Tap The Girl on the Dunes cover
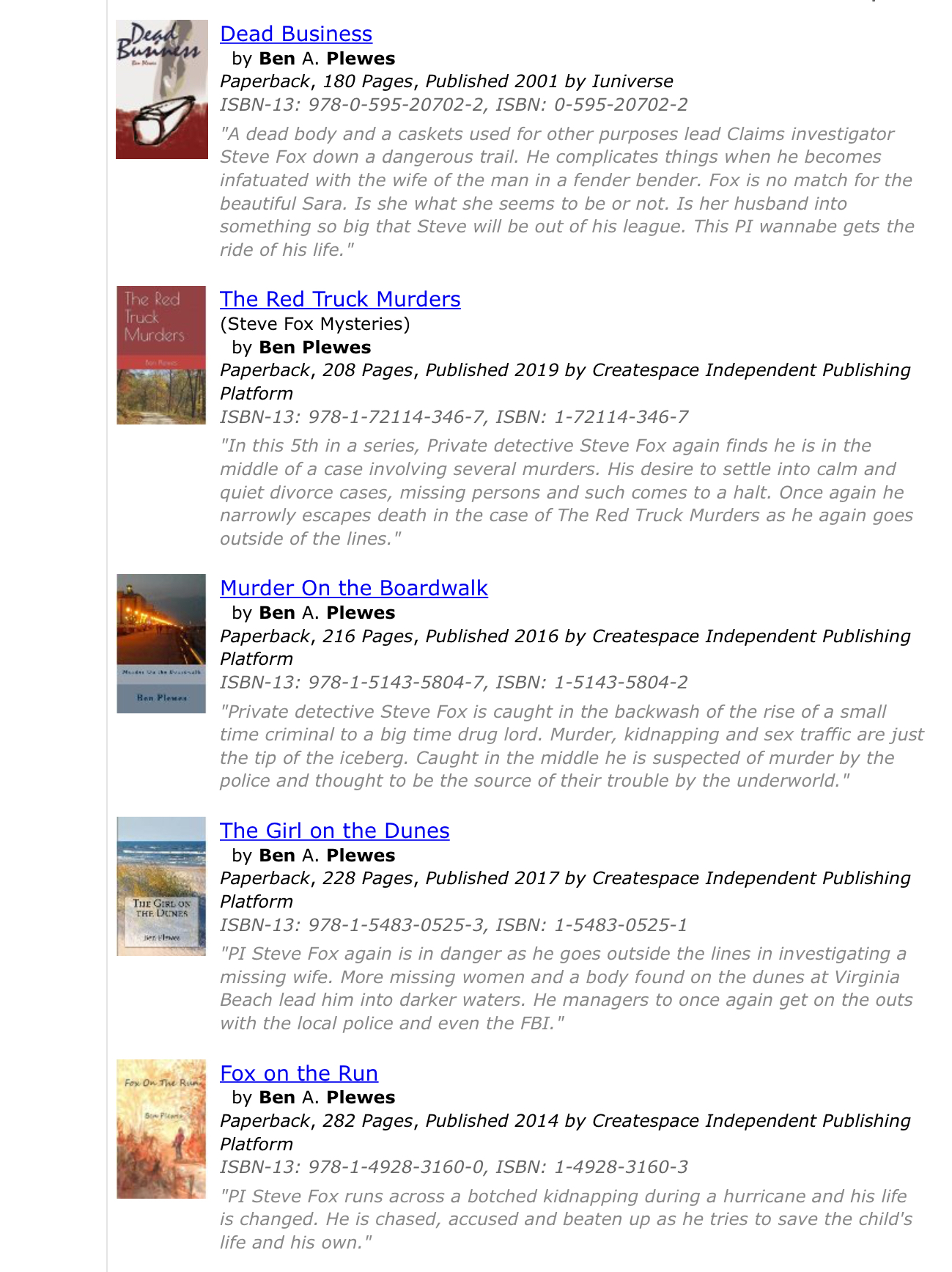Image resolution: width=952 pixels, height=1272 pixels. [161, 886]
